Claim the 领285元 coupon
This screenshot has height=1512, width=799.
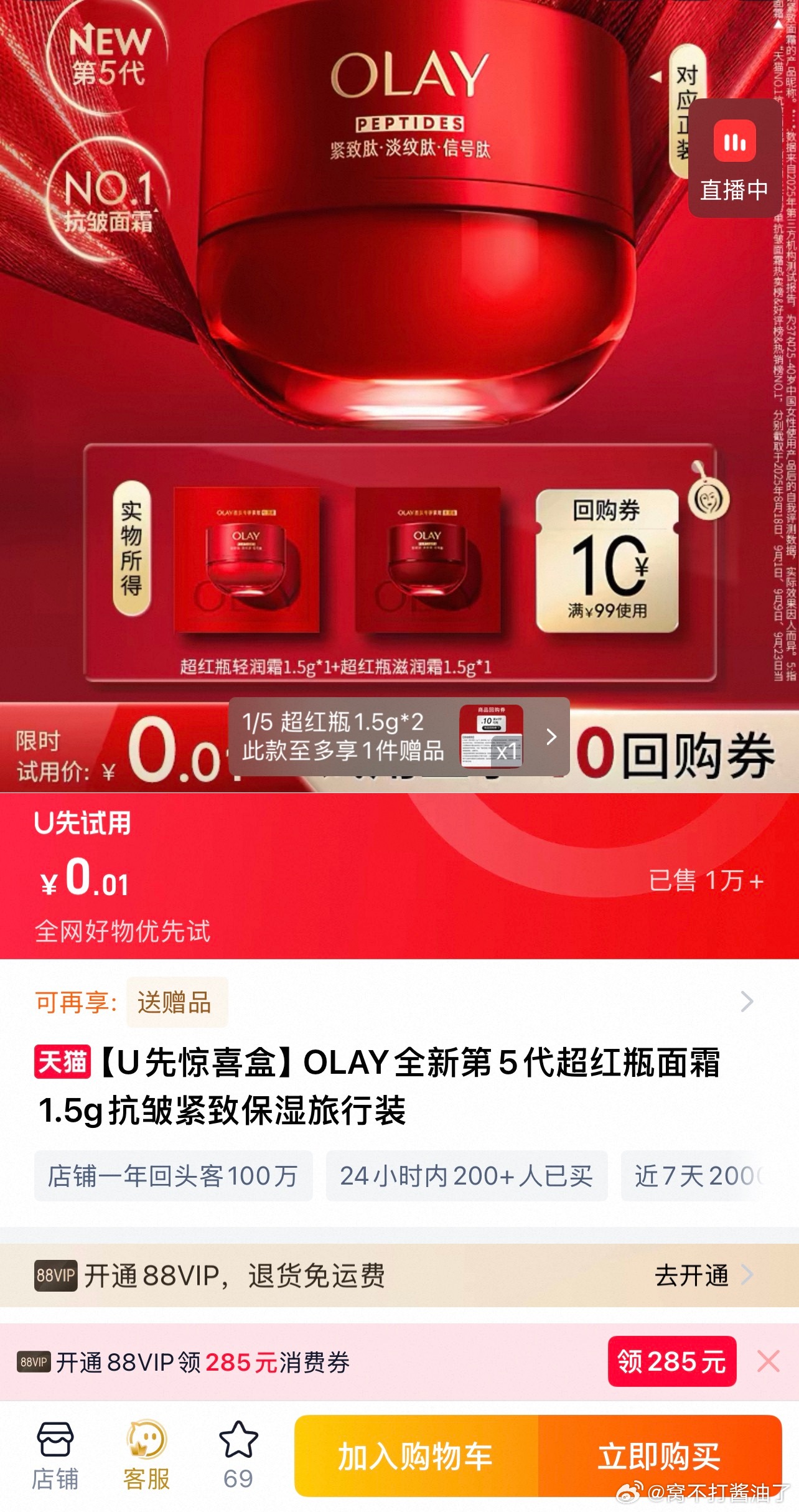tap(671, 1361)
